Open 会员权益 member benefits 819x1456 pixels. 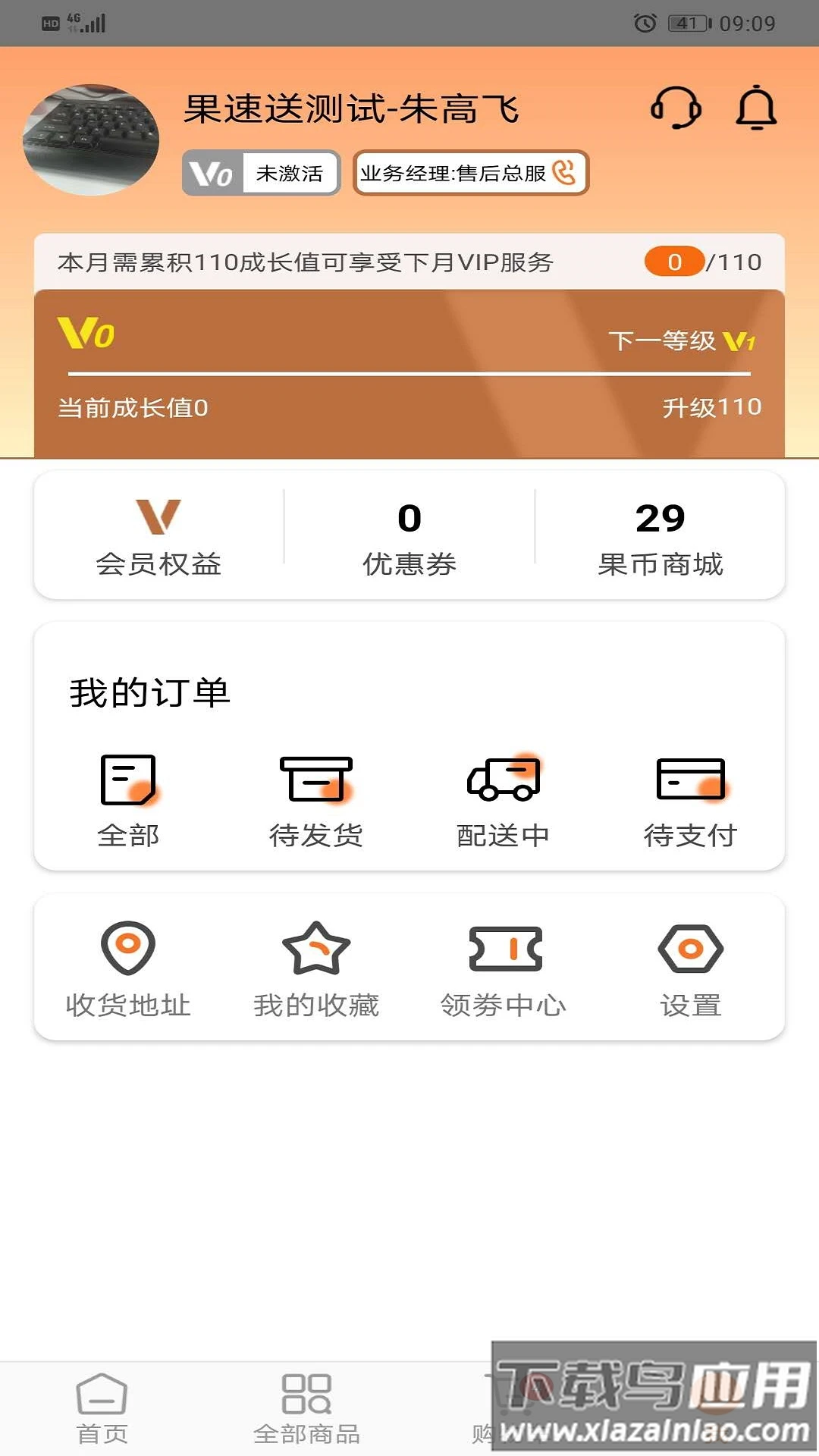point(158,535)
